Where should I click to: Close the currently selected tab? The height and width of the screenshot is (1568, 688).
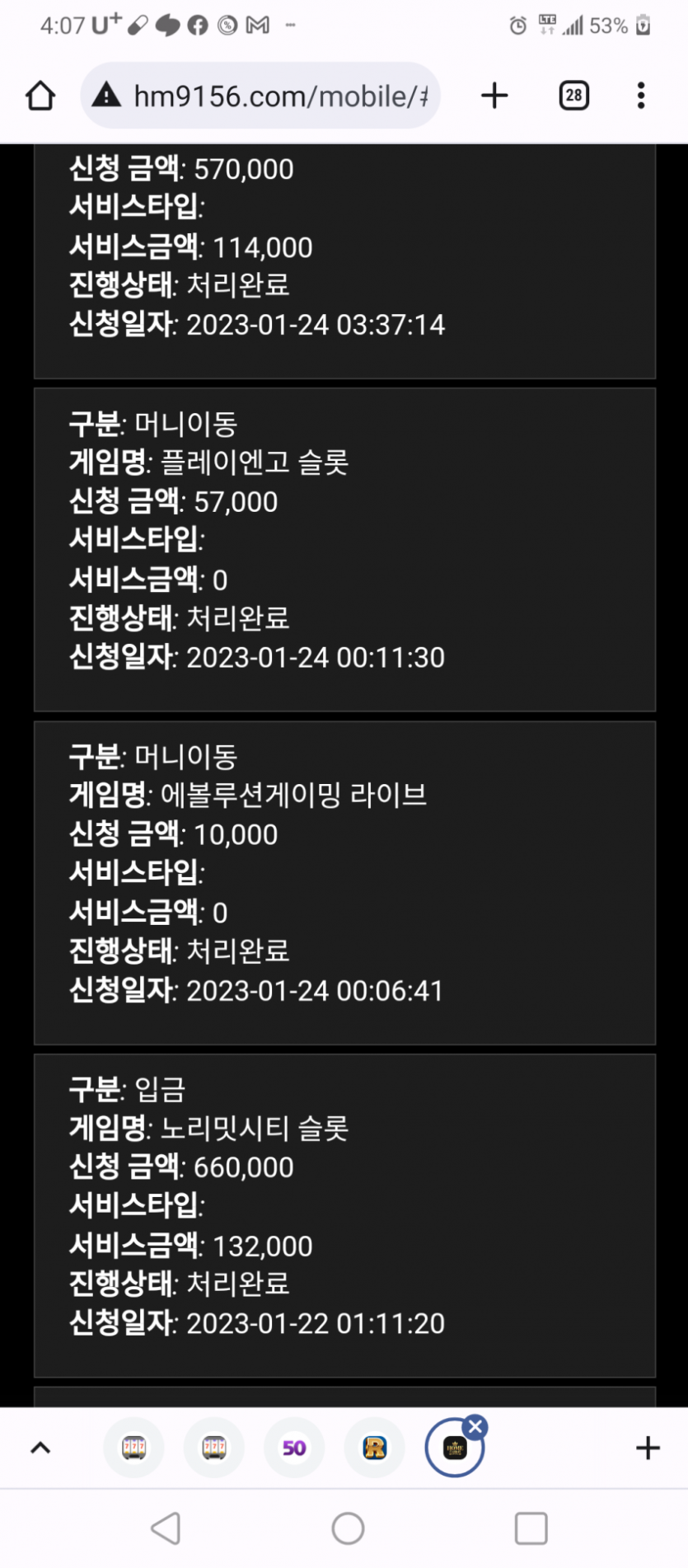coord(475,1426)
